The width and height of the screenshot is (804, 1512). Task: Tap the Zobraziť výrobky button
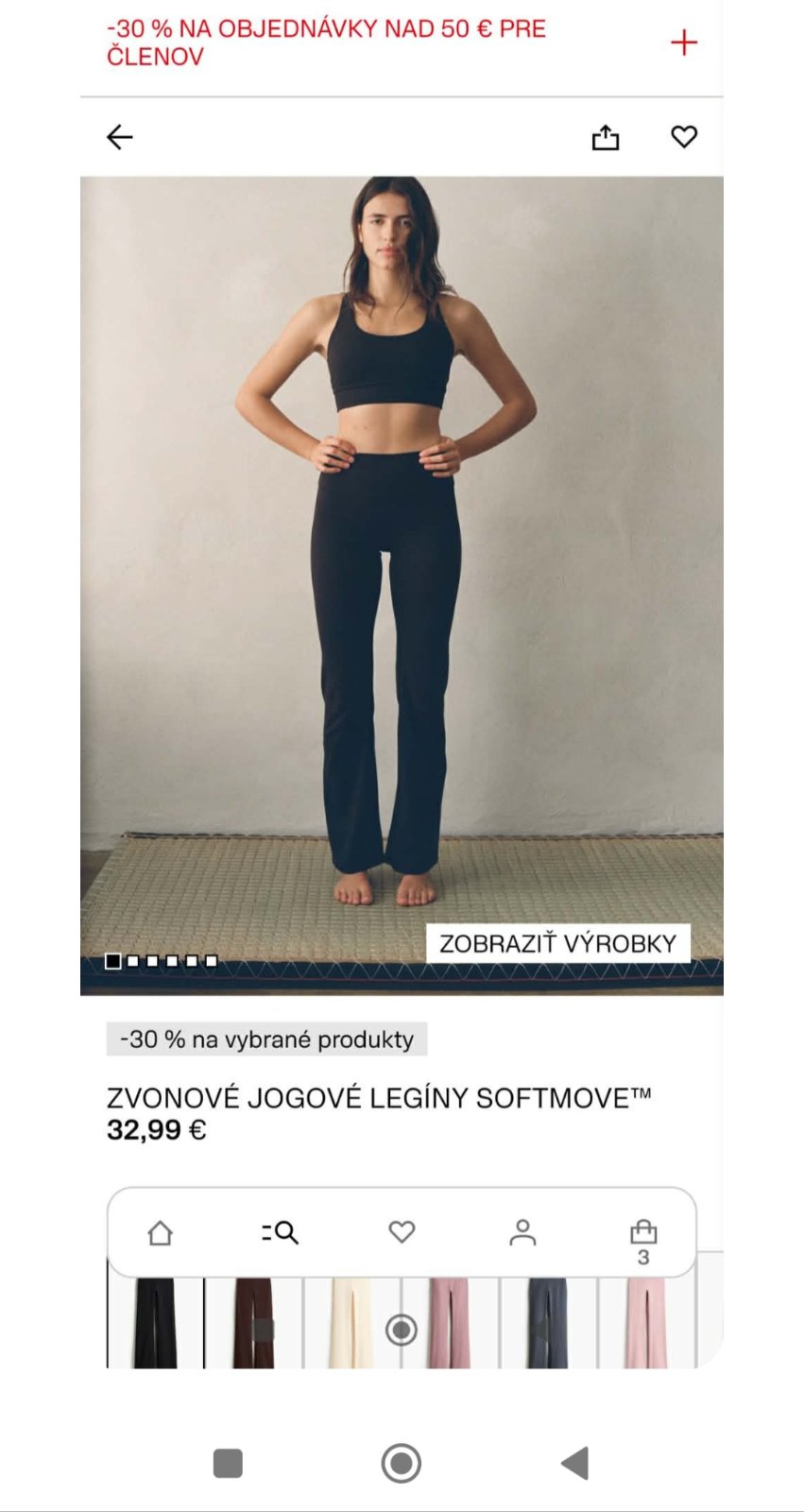pyautogui.click(x=557, y=943)
